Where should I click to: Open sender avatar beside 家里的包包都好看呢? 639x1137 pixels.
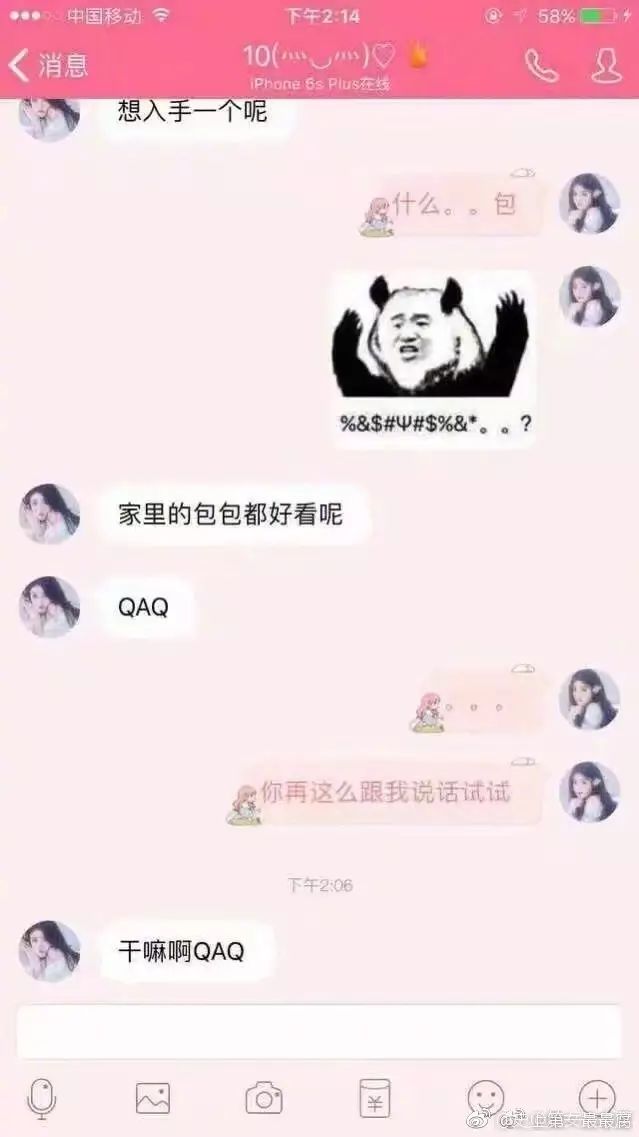50,514
